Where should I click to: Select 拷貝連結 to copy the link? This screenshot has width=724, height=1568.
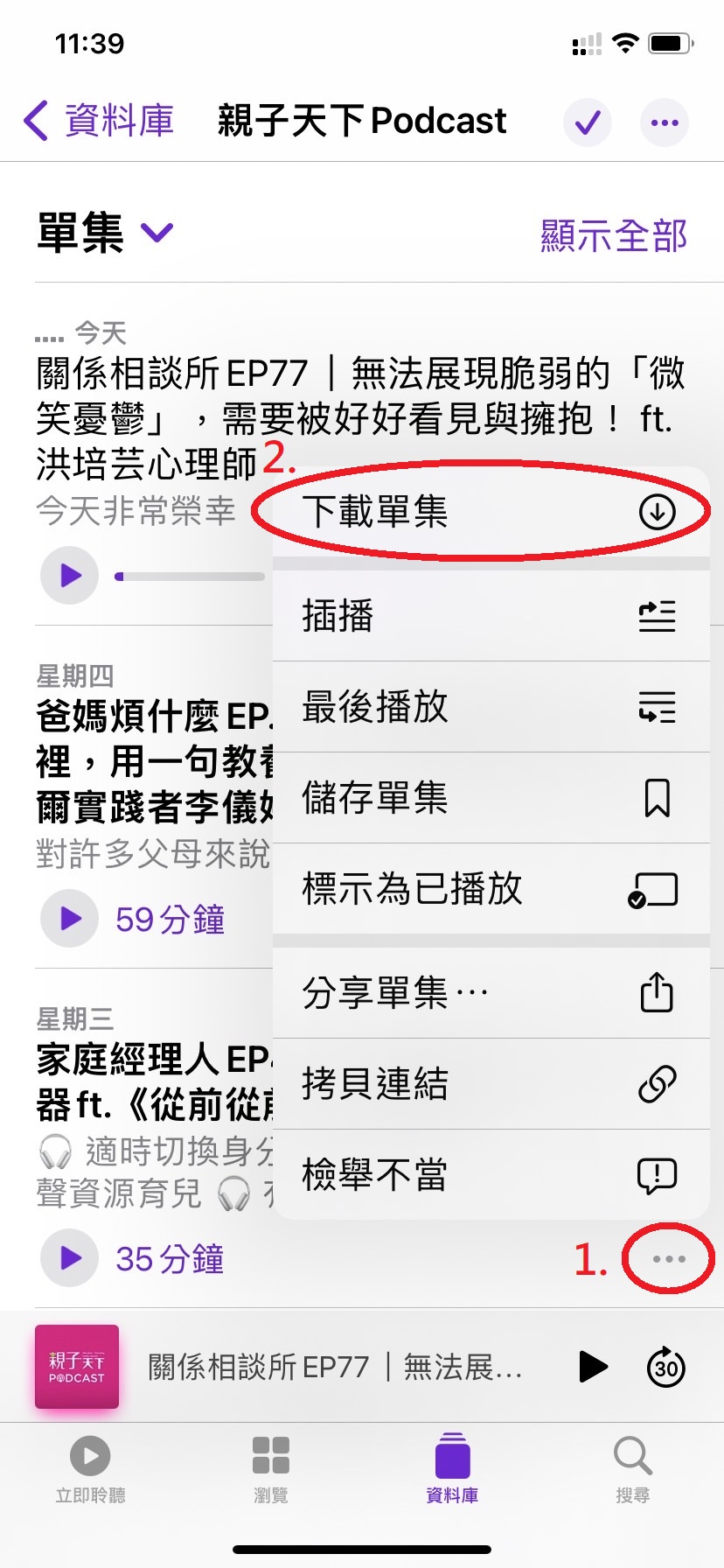490,1084
